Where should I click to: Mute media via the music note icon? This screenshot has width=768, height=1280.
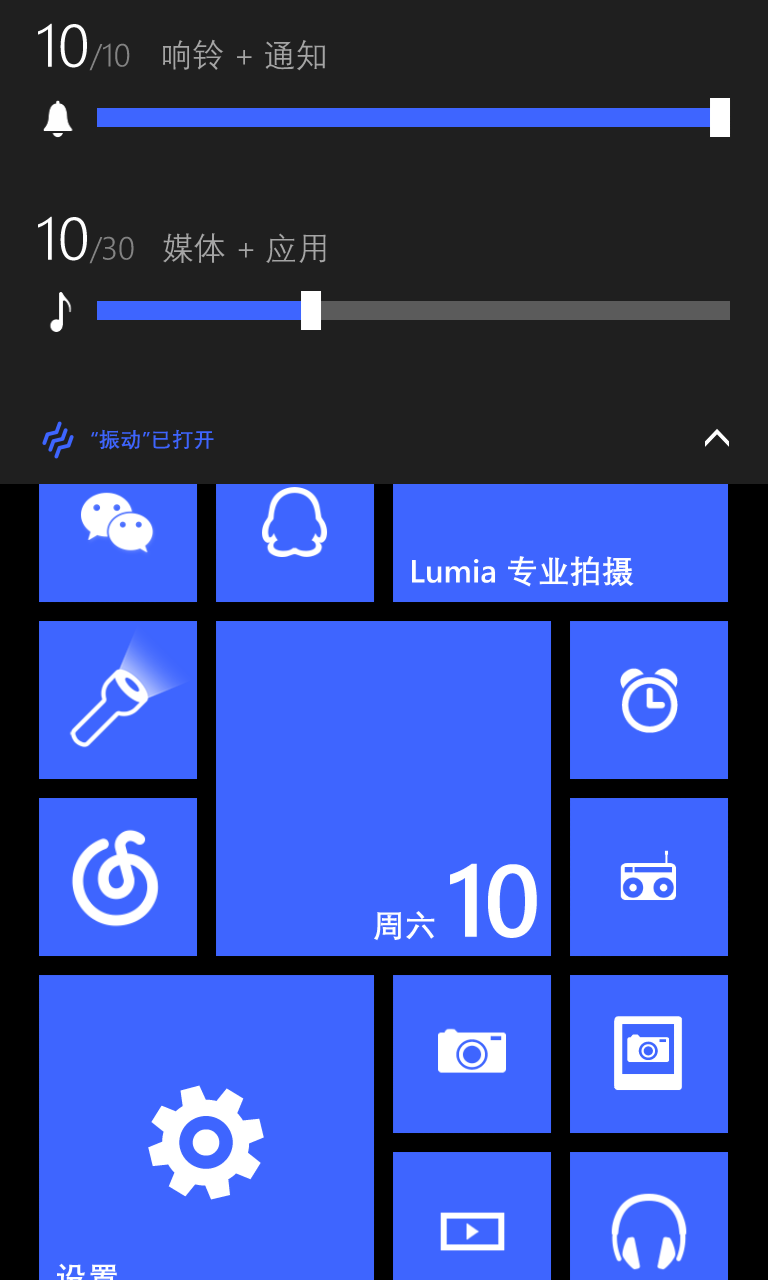click(60, 311)
